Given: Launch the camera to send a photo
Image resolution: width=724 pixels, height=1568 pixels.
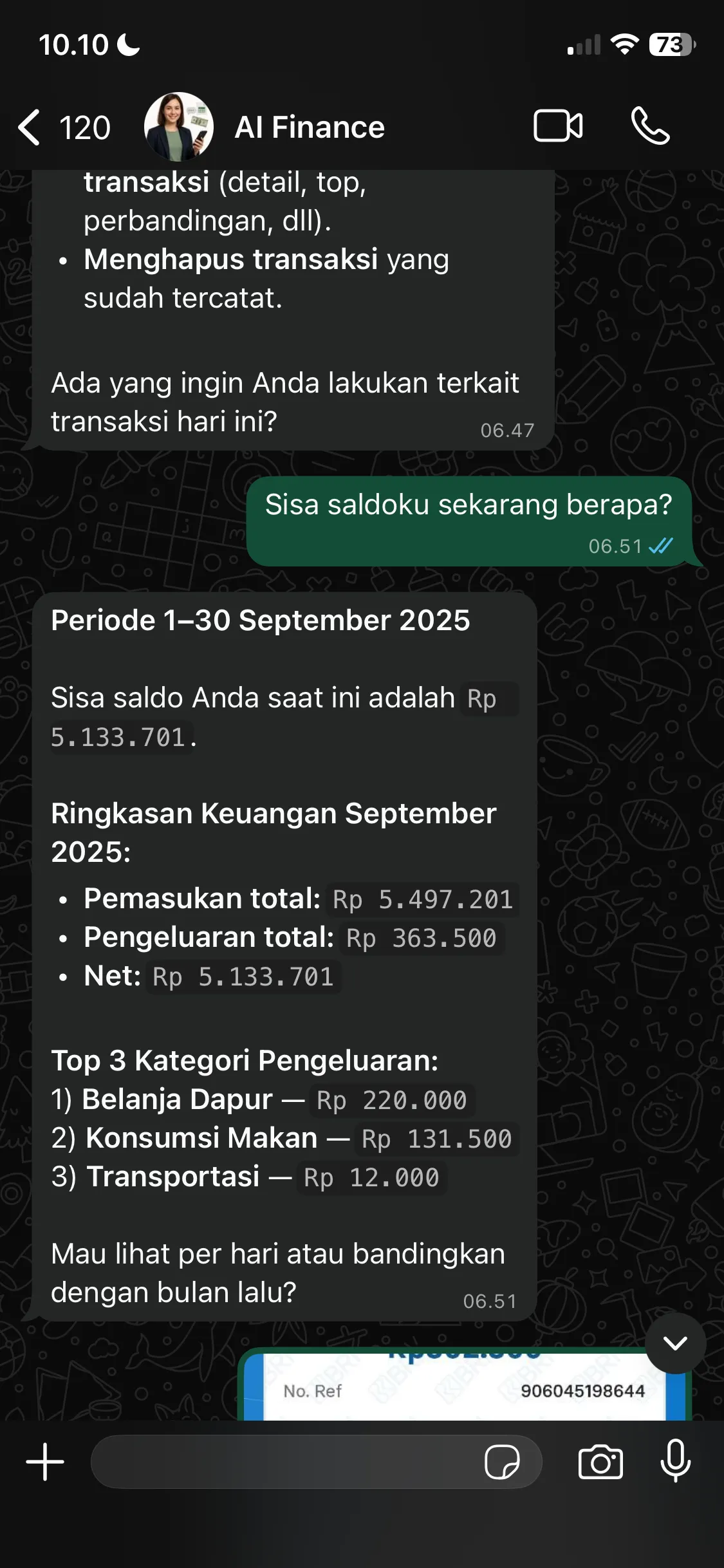Looking at the screenshot, I should (600, 1461).
